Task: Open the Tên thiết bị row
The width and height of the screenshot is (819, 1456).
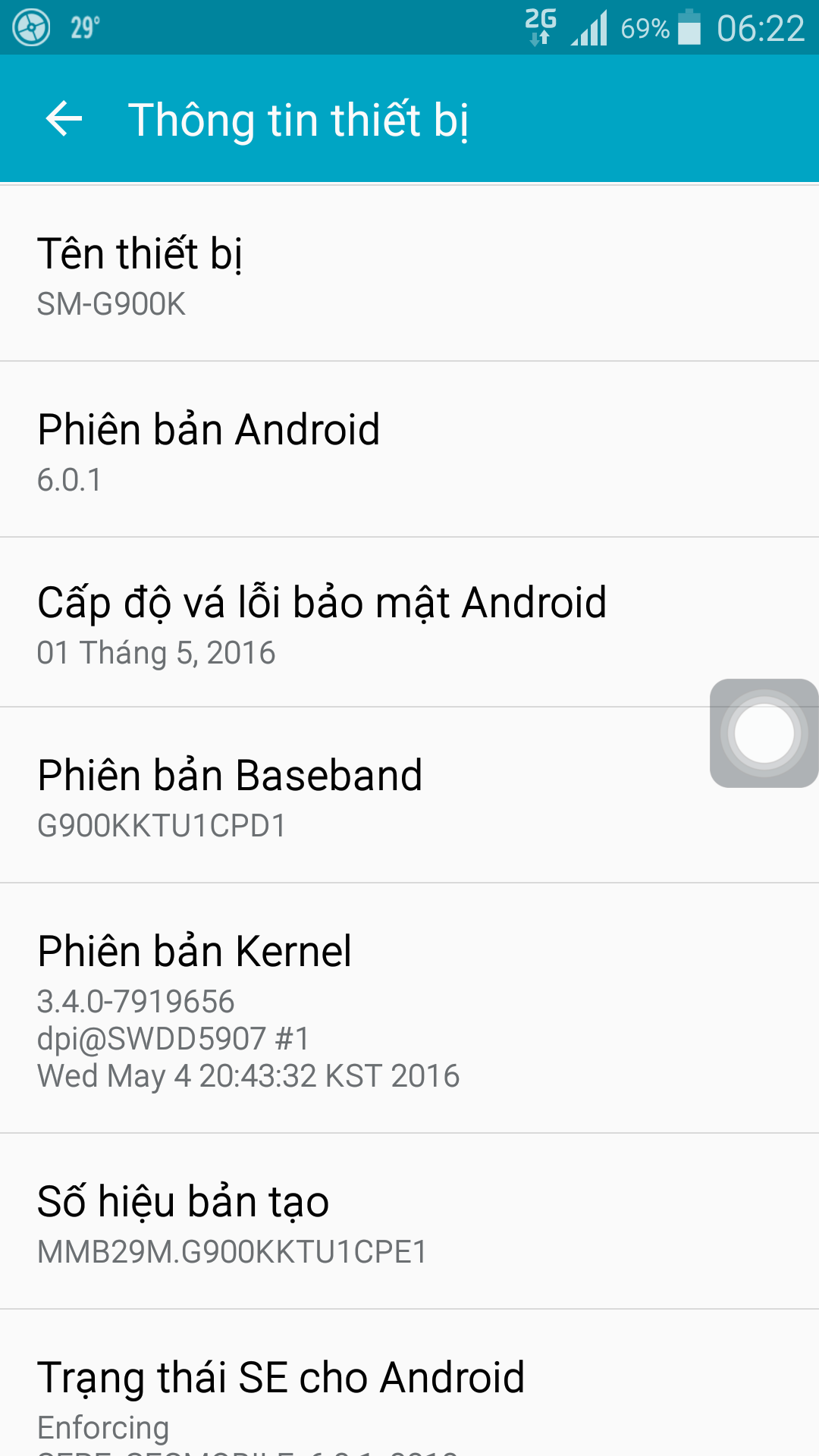Action: click(x=409, y=274)
